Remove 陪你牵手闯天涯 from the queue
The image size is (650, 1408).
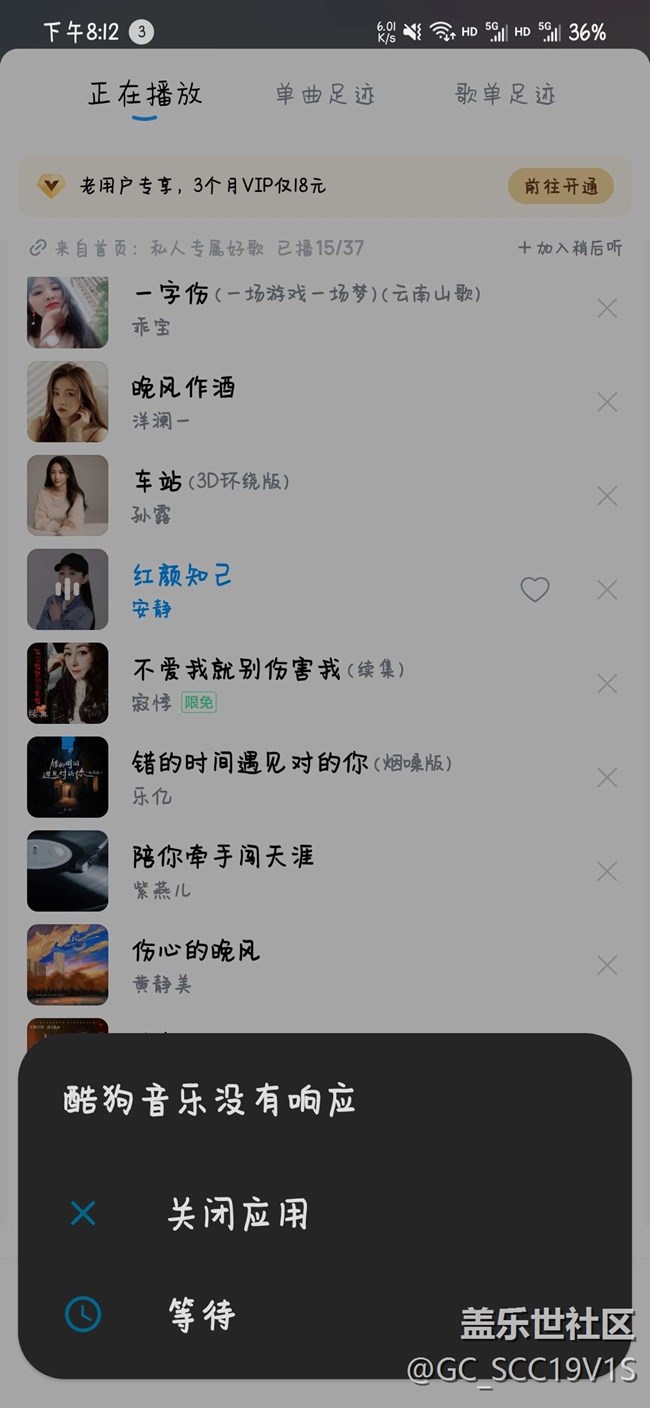607,872
